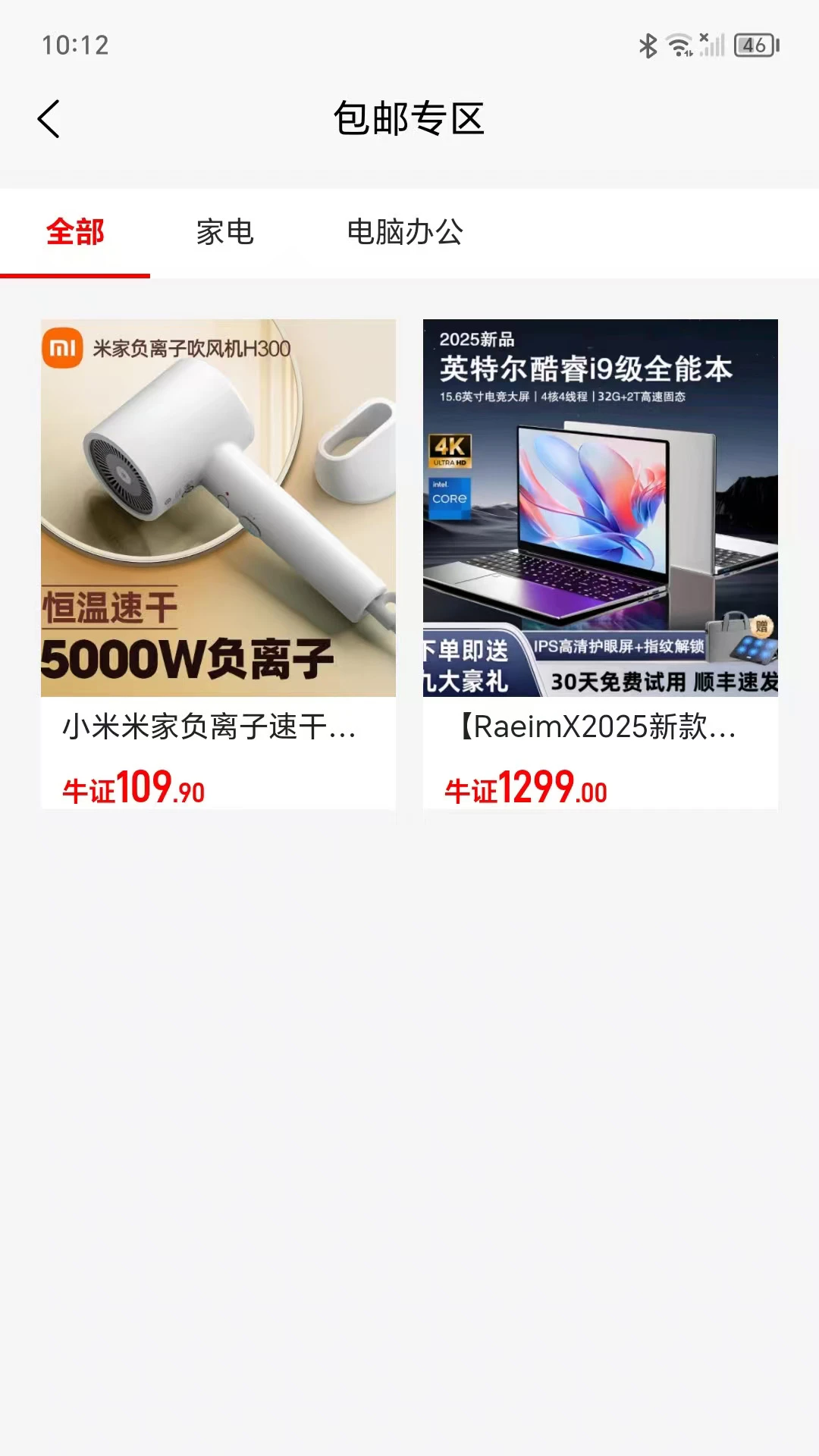
Task: Tap the Intel Core badge on laptop image
Action: coord(449,497)
